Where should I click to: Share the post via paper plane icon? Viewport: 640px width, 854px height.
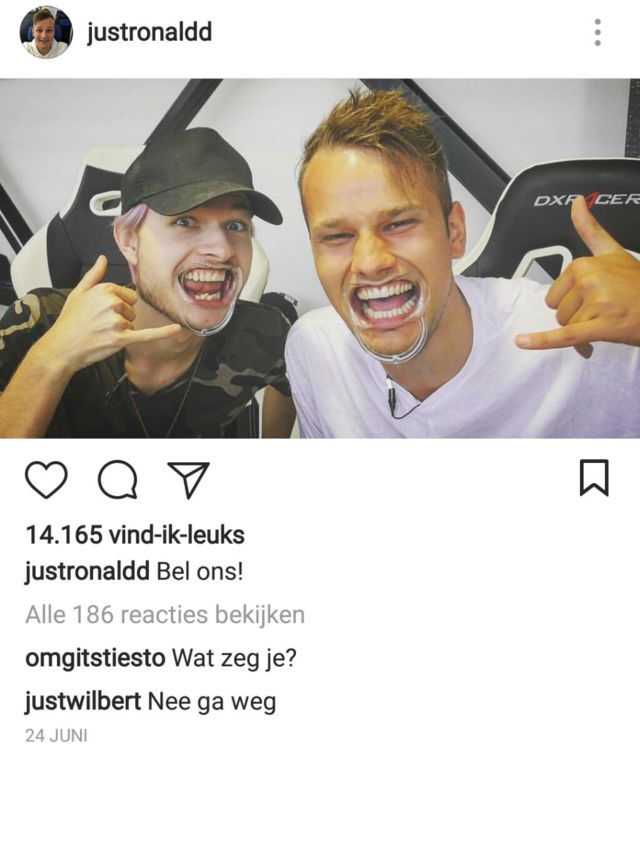click(x=187, y=480)
